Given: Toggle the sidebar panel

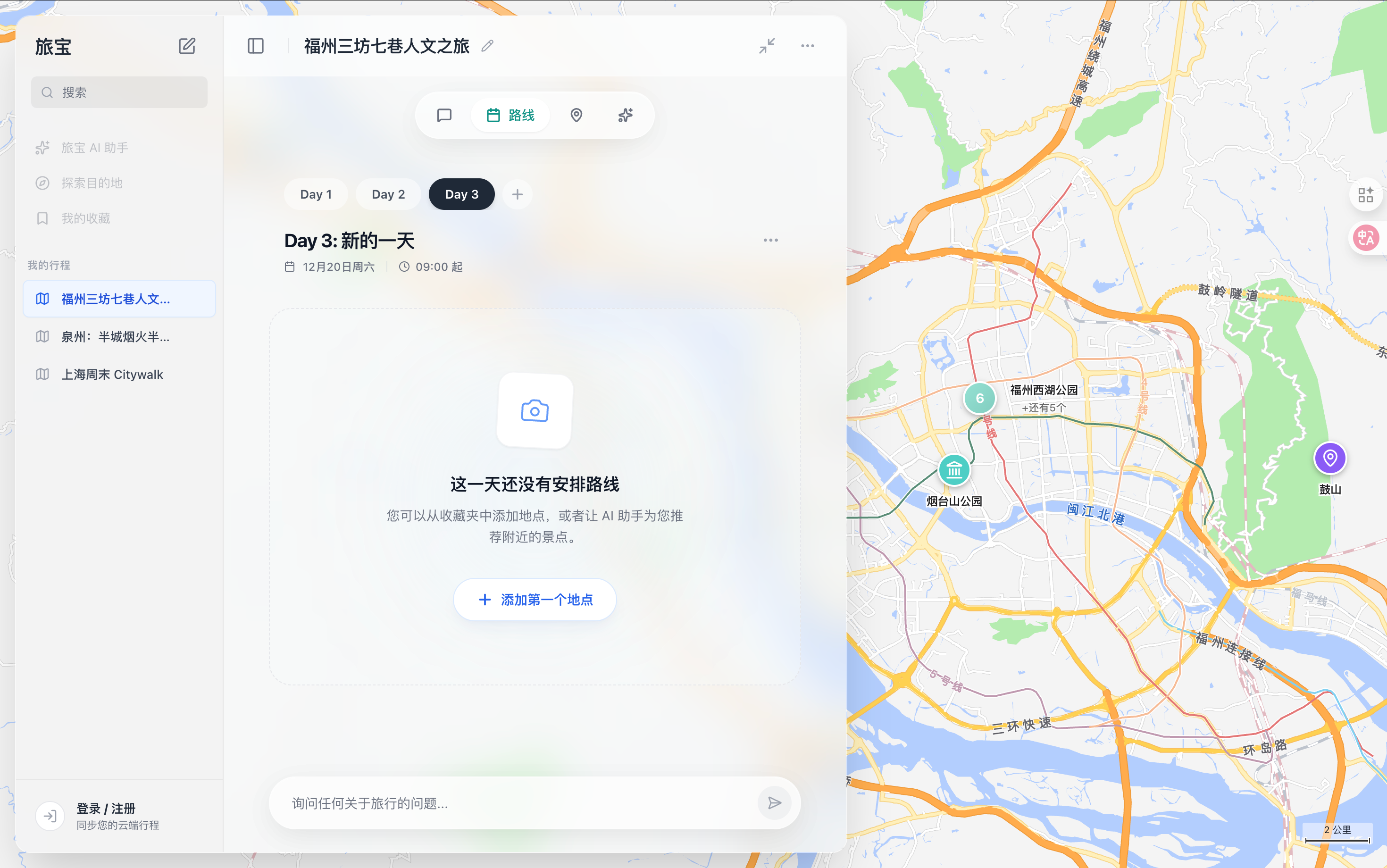Looking at the screenshot, I should (x=256, y=46).
